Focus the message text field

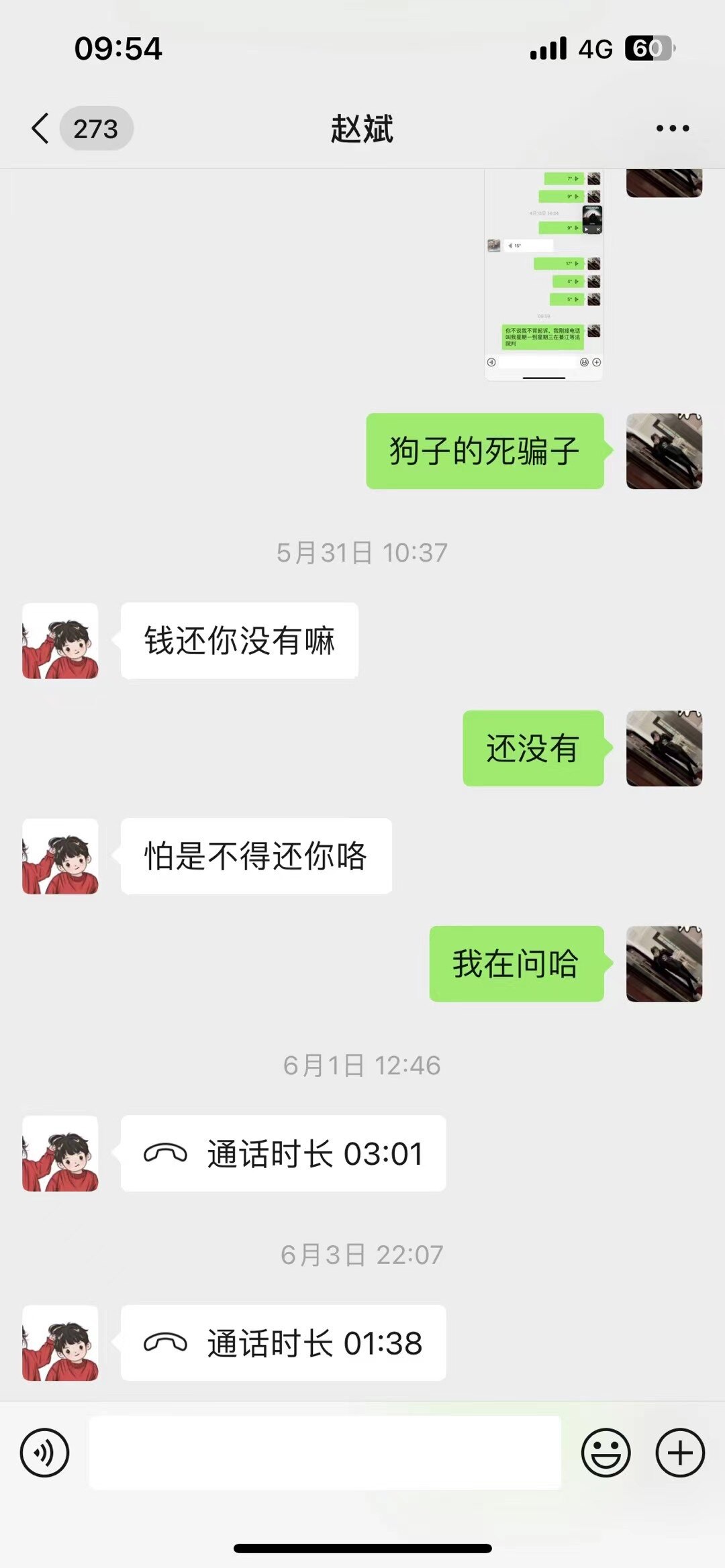325,1453
